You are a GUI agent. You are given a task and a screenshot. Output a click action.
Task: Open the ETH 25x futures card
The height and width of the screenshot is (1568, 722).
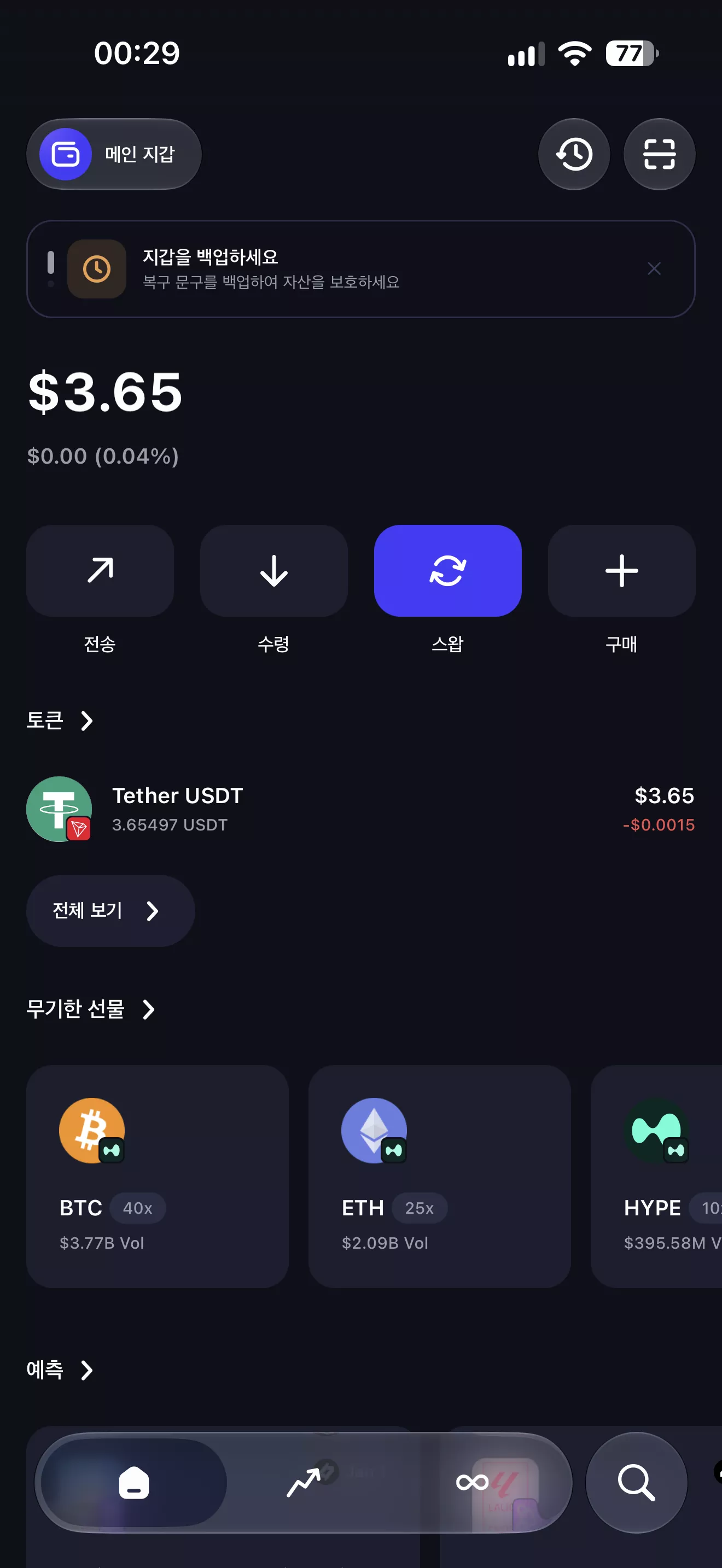[x=440, y=1176]
